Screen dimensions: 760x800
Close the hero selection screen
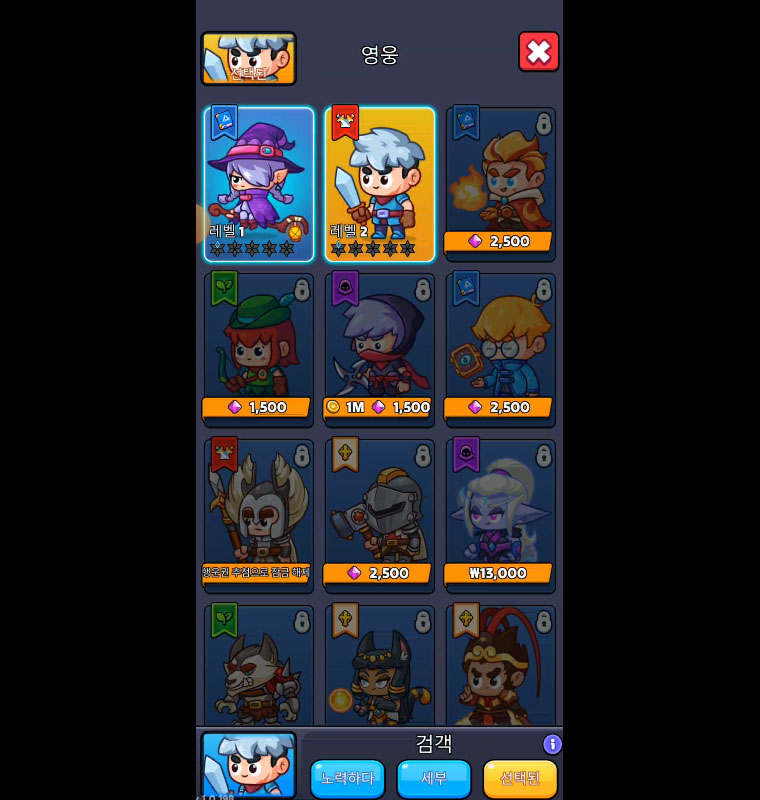(x=538, y=52)
